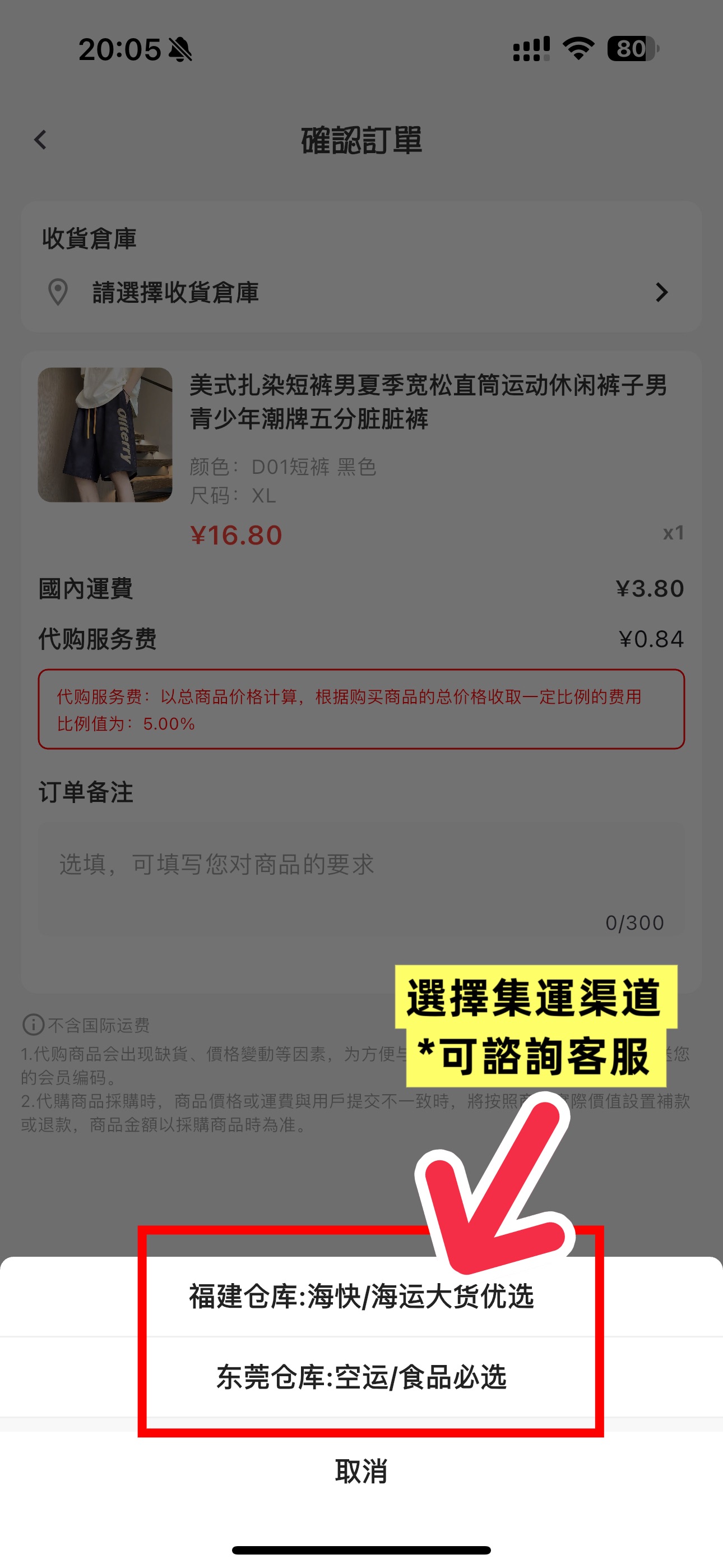Tap the shorts product thumbnail image
Image resolution: width=723 pixels, height=1568 pixels.
(x=105, y=438)
